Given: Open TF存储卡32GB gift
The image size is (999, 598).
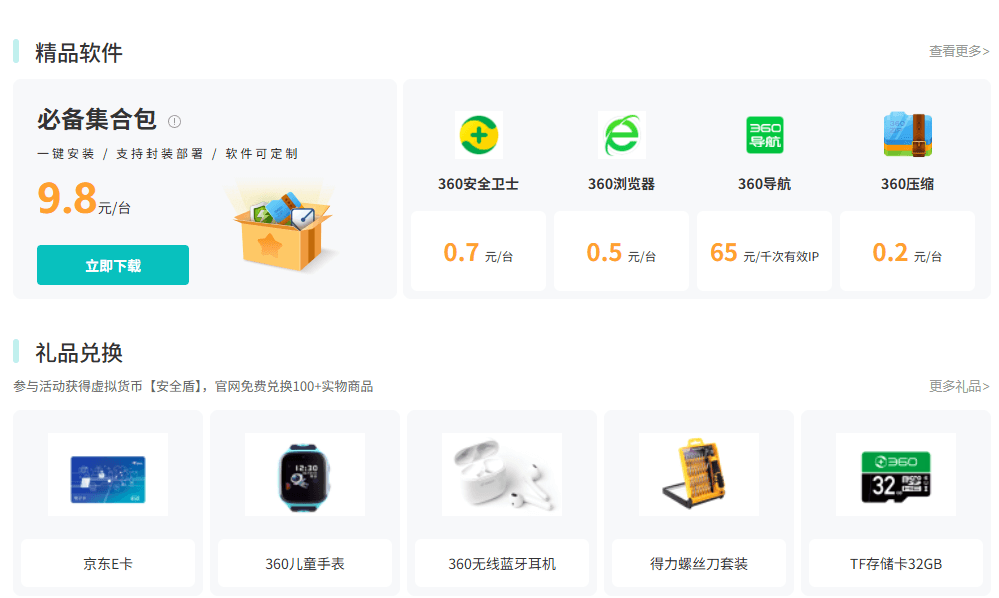Looking at the screenshot, I should point(895,500).
